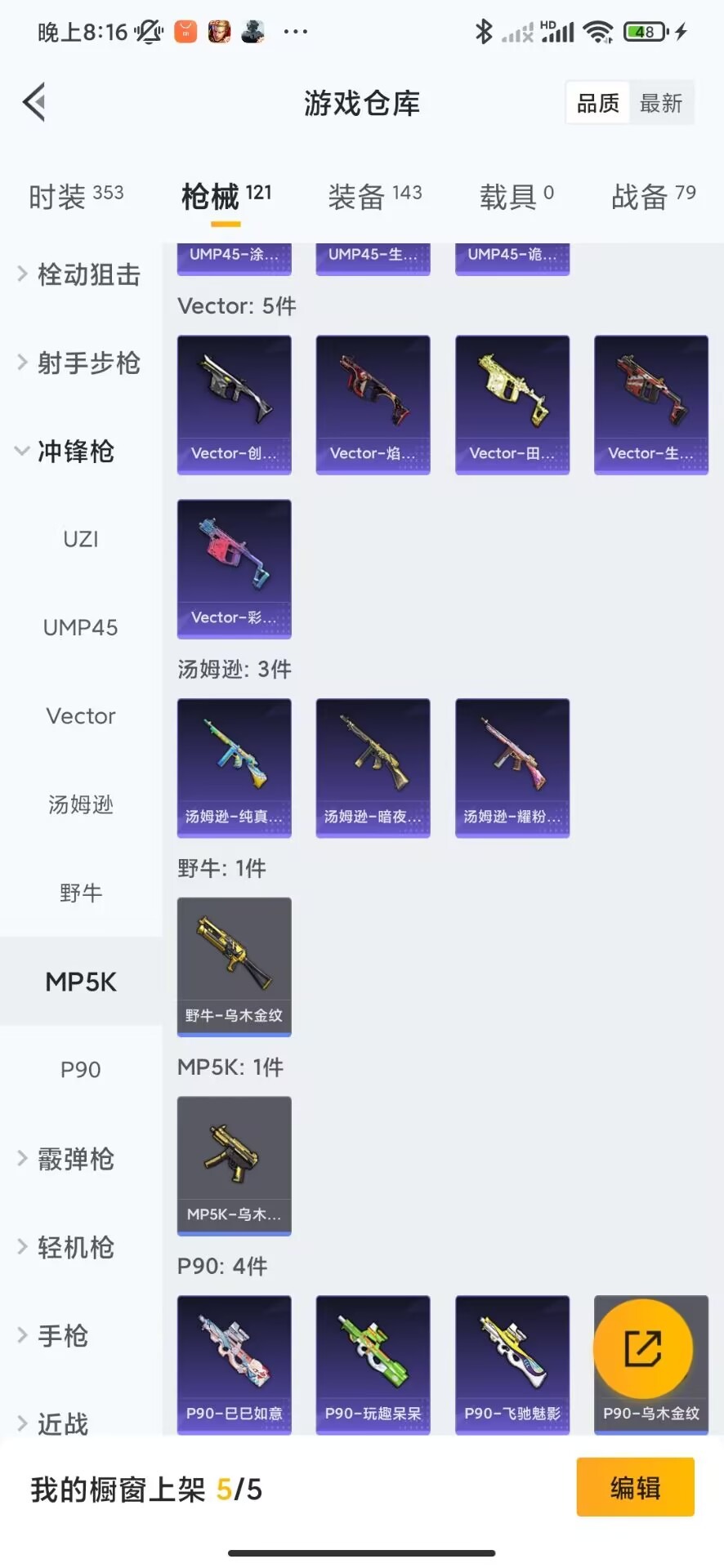Open the Vector-彩 skin tile
The image size is (724, 1568).
coord(235,568)
